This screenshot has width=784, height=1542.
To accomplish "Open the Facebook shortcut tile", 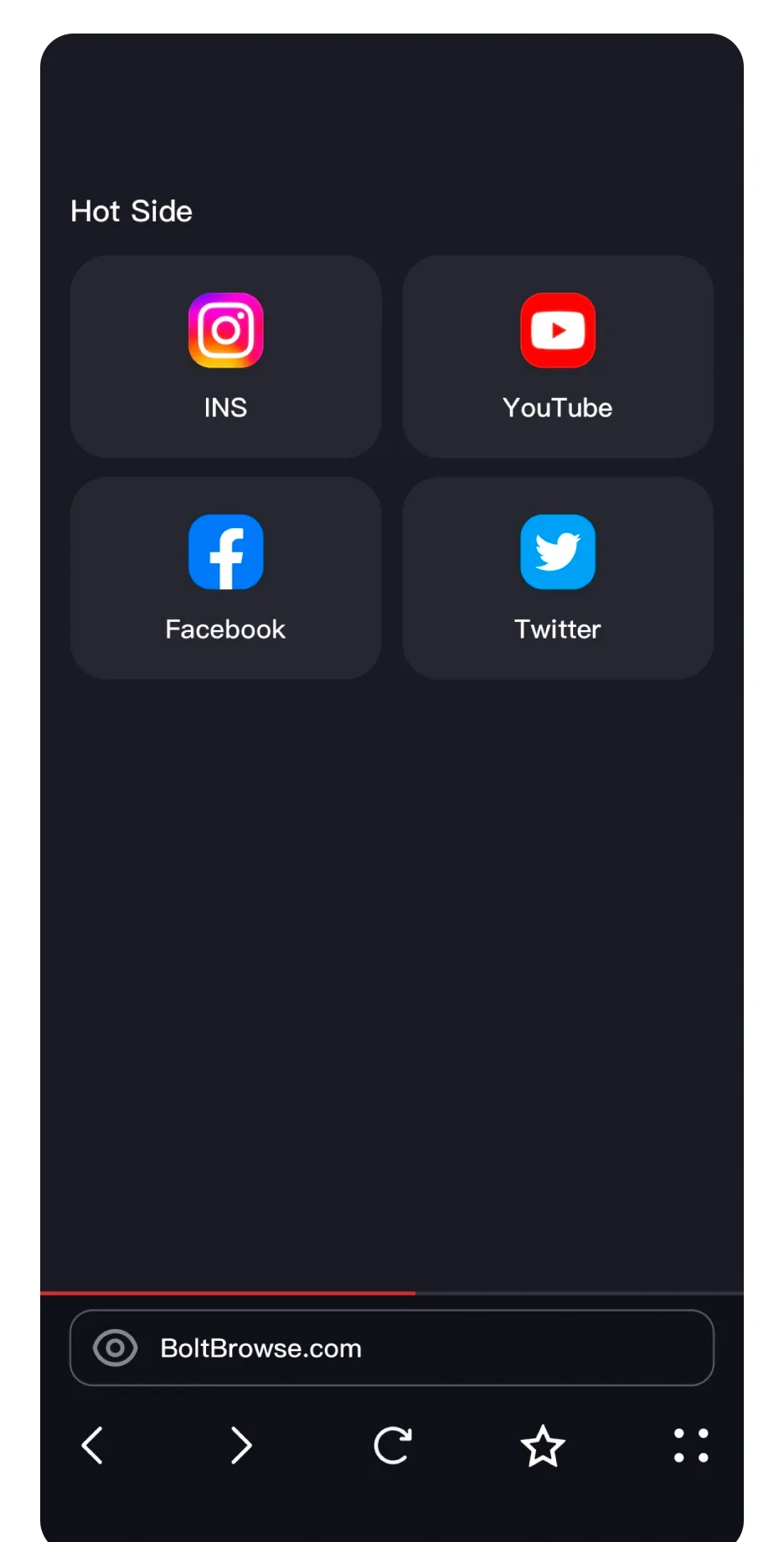I will (225, 577).
